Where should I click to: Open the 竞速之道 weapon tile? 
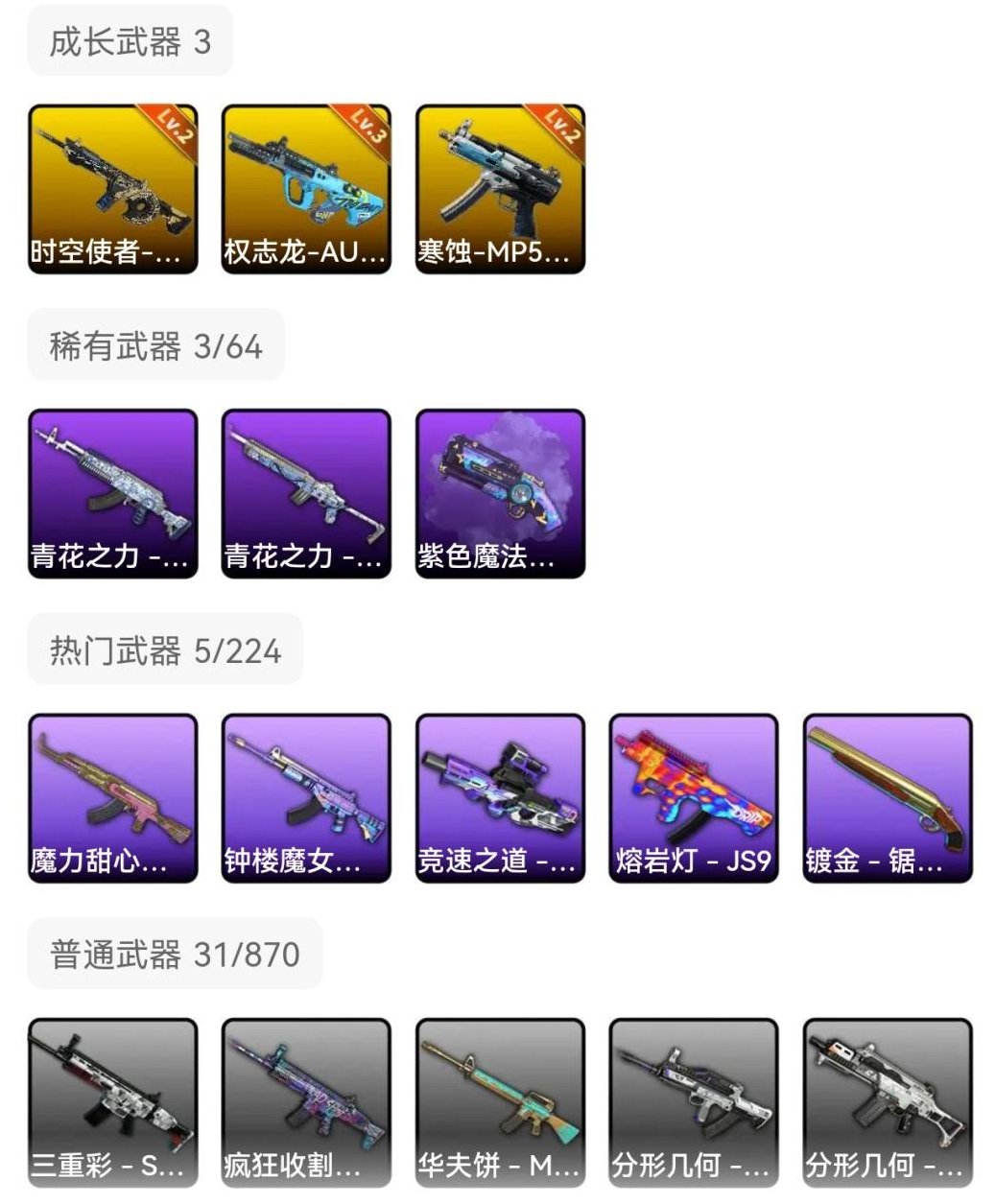tap(500, 797)
